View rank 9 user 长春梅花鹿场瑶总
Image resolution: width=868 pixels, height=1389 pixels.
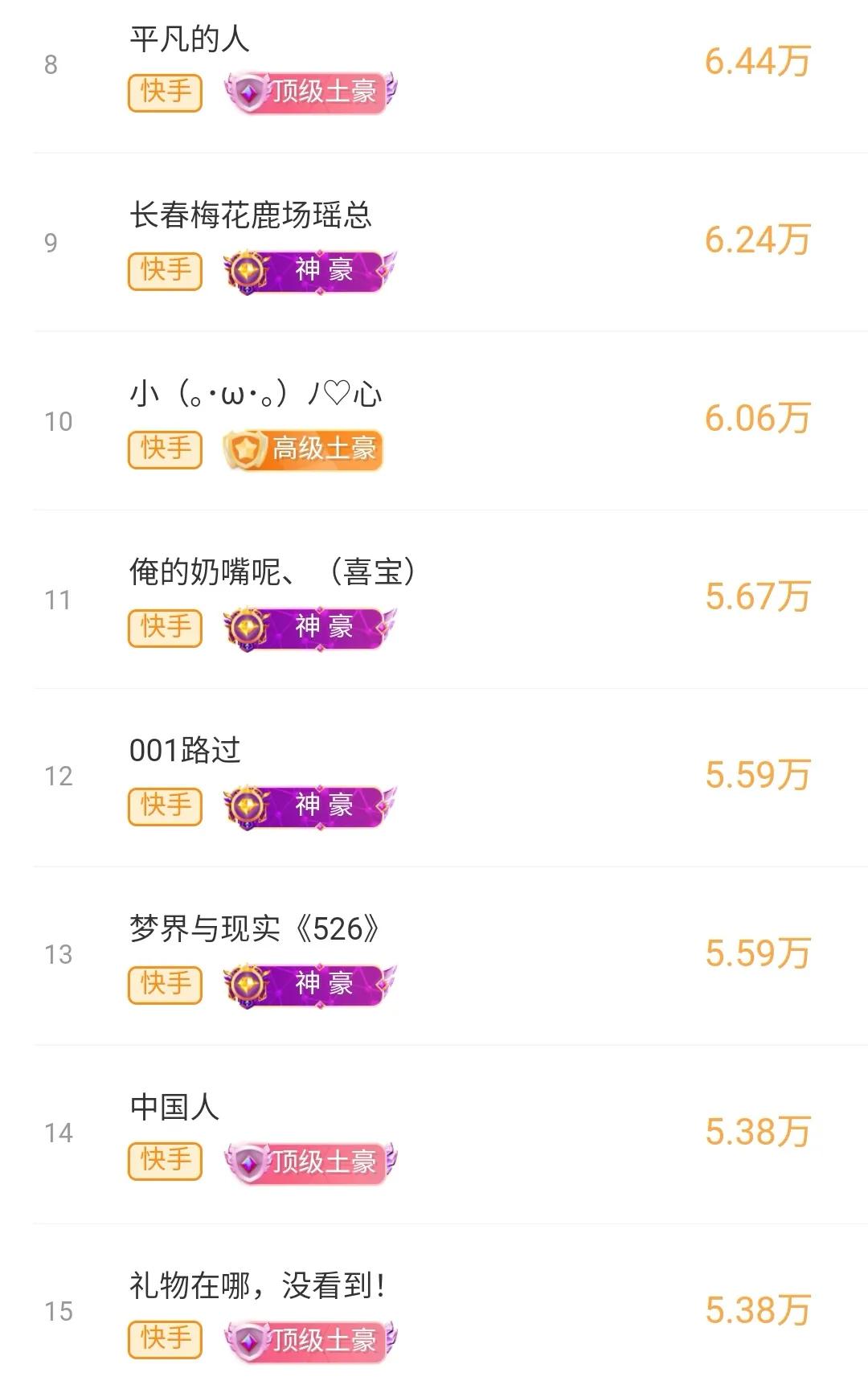(x=250, y=216)
